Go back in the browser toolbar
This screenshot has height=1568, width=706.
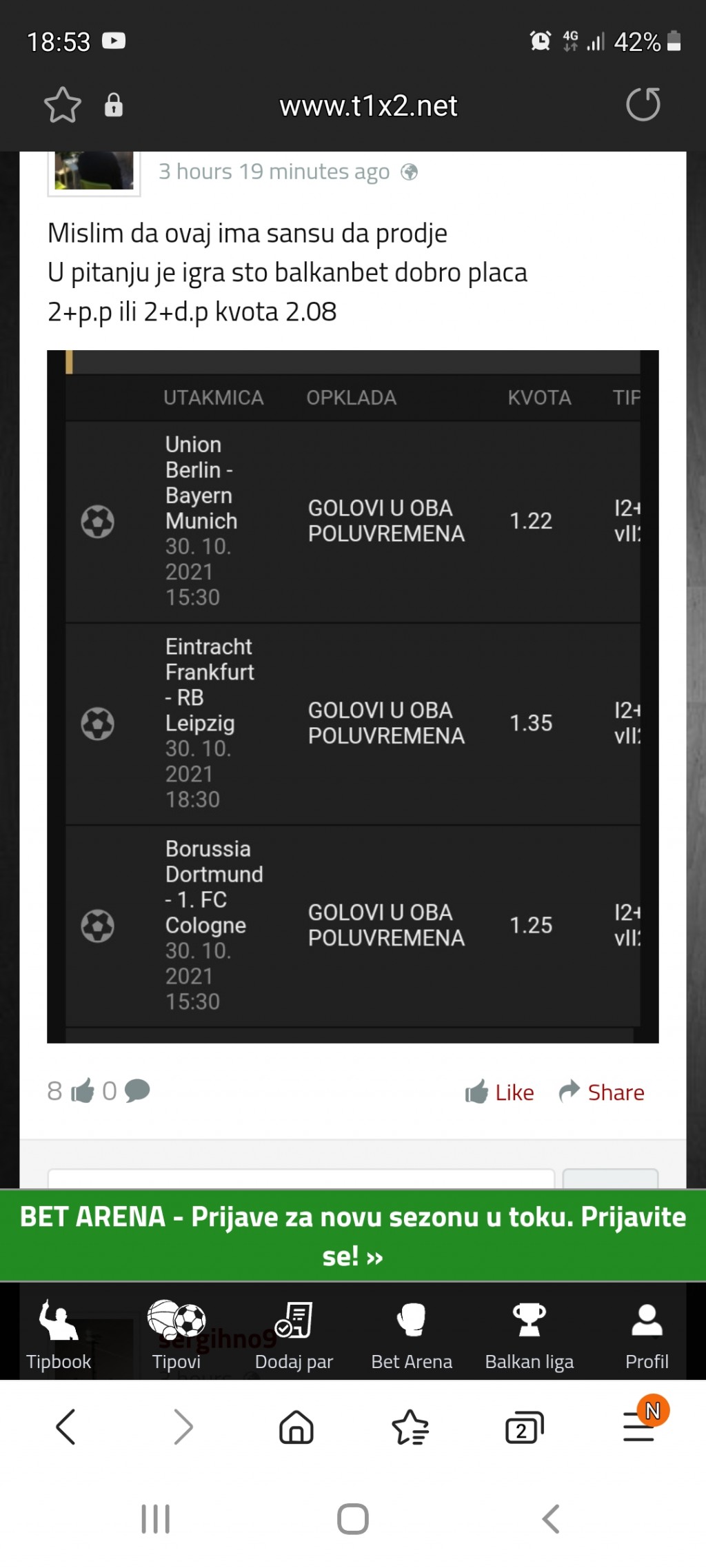click(65, 1427)
